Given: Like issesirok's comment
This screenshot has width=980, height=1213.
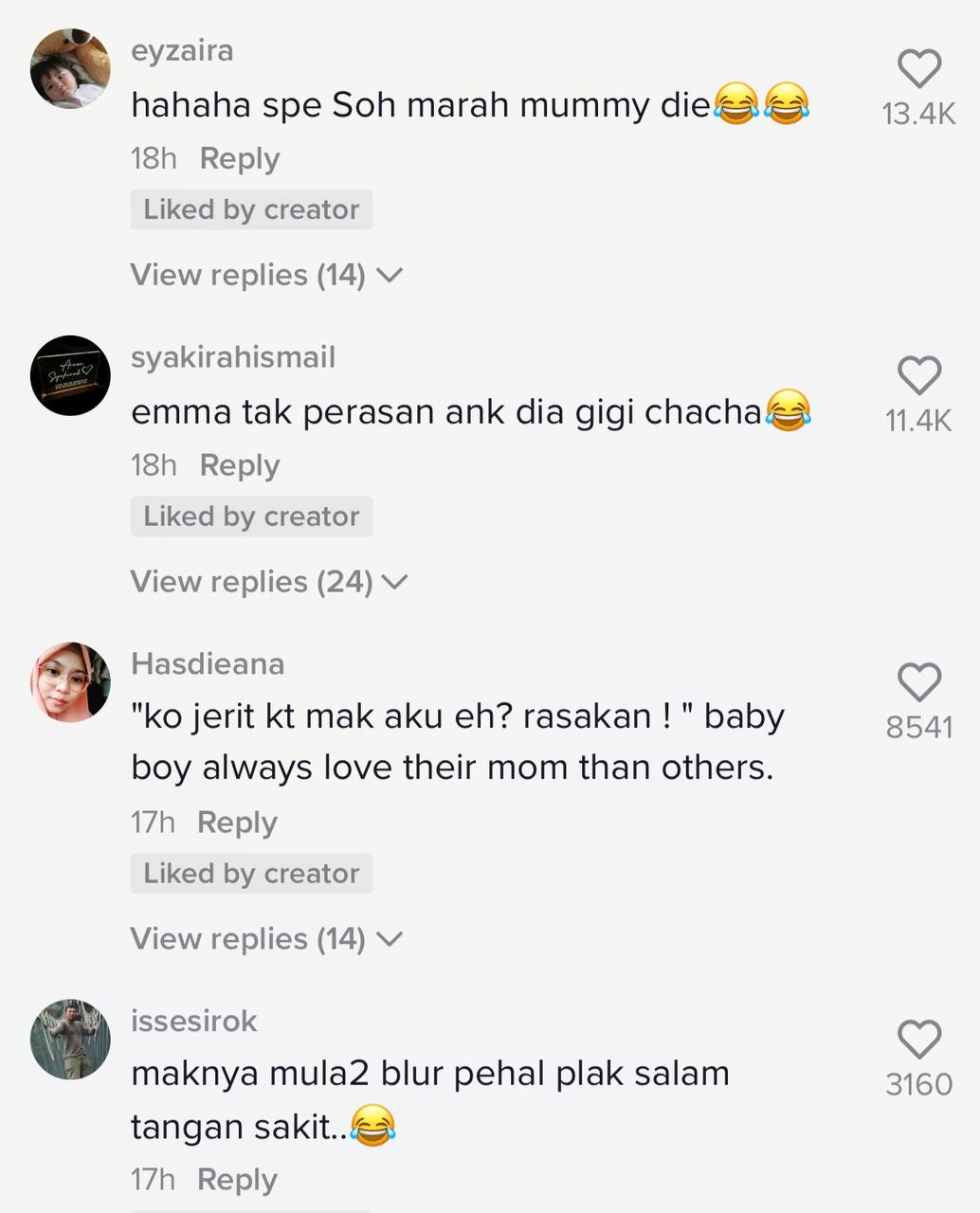Looking at the screenshot, I should [x=918, y=1040].
